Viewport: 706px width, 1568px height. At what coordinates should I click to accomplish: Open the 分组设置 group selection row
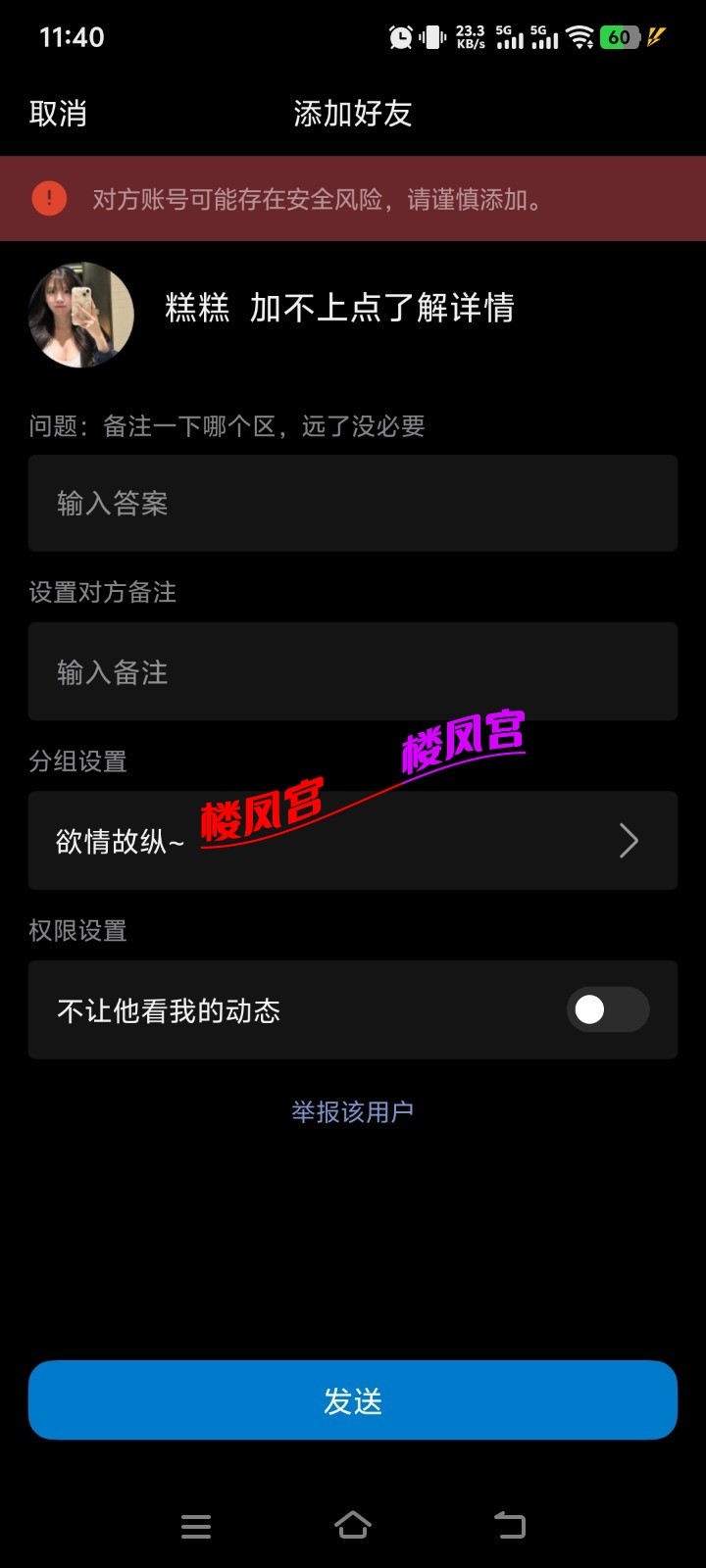click(x=353, y=840)
